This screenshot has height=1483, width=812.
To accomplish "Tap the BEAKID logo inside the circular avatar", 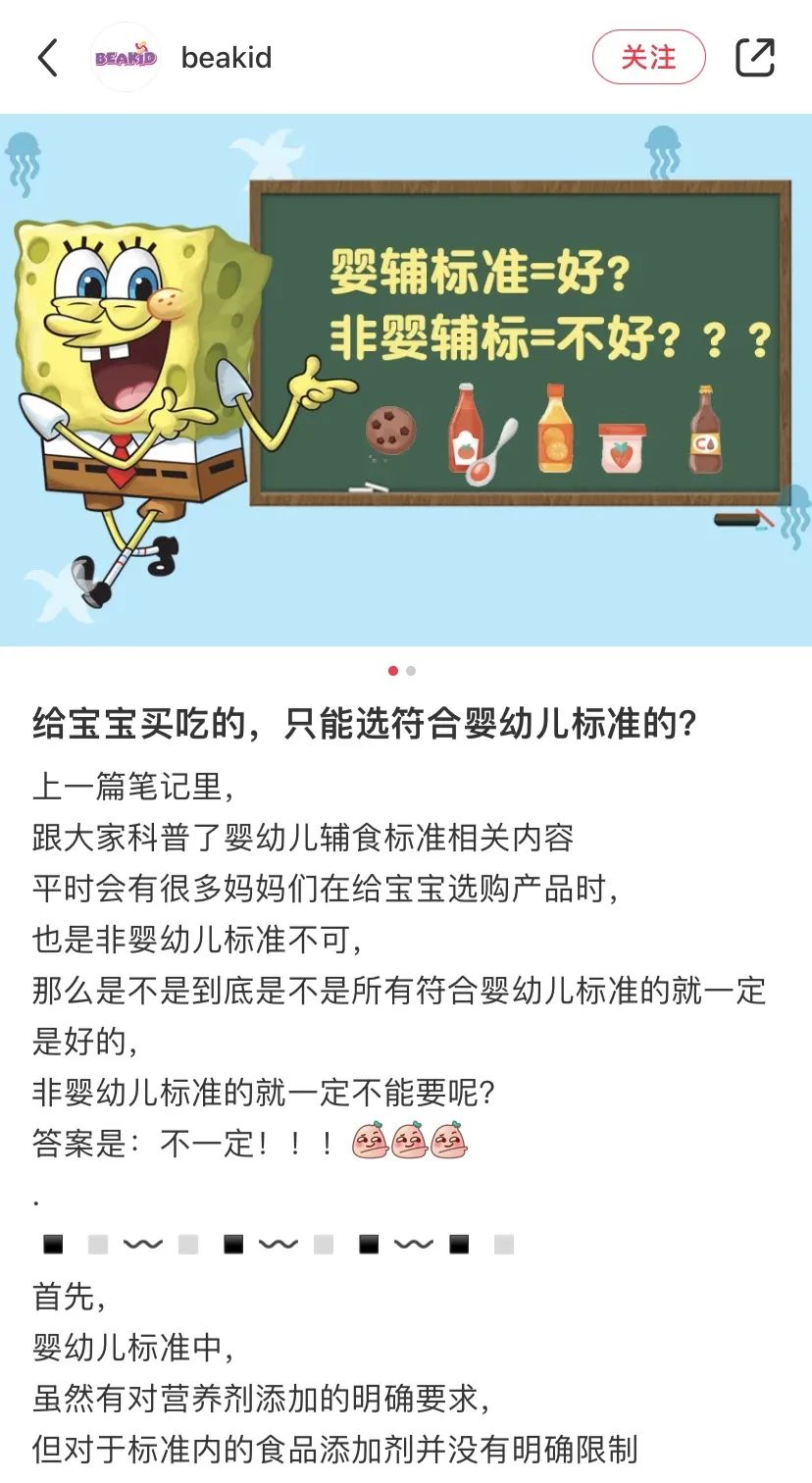I will pyautogui.click(x=126, y=59).
